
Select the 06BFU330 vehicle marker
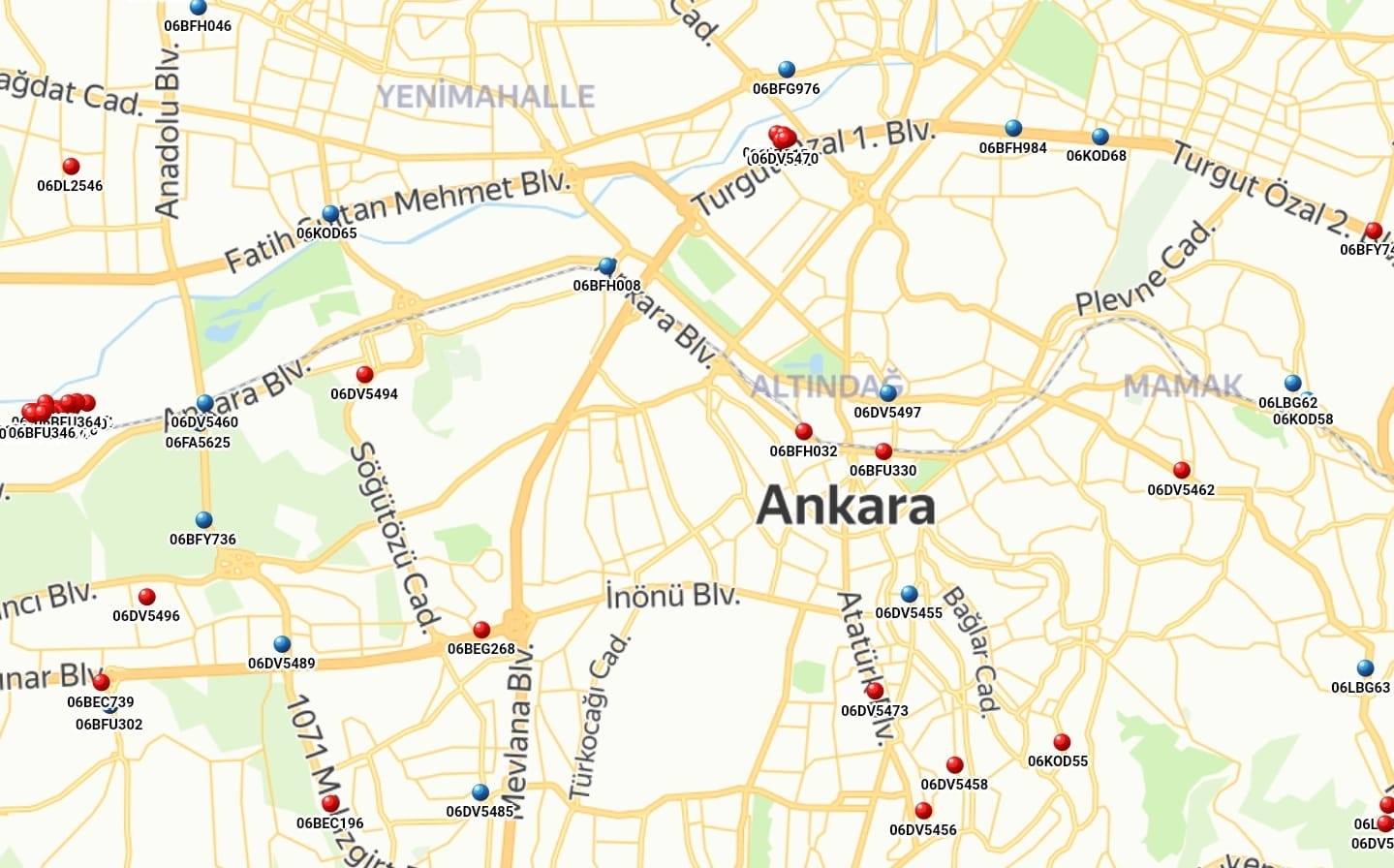(883, 451)
